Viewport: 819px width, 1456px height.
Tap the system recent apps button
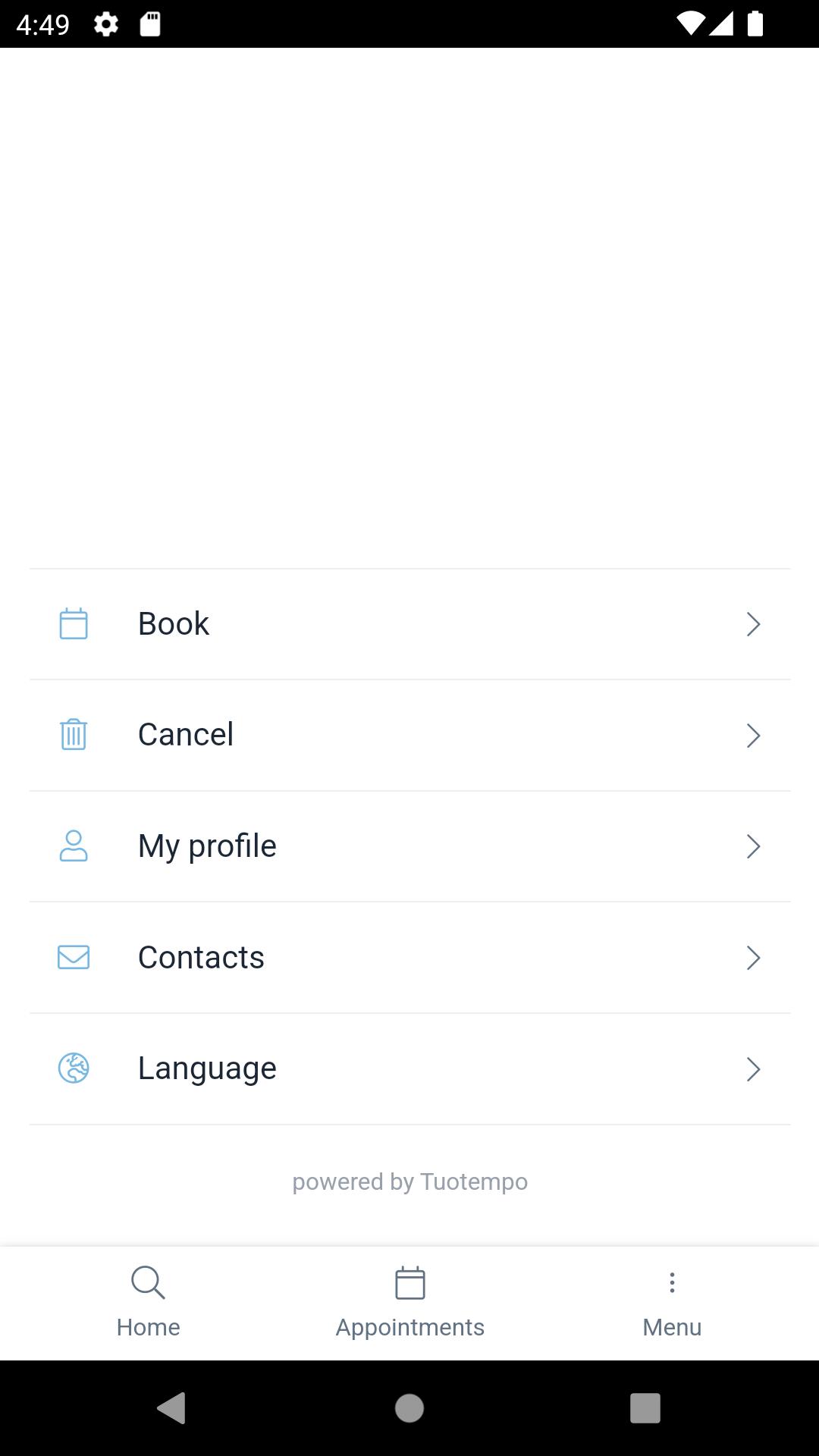click(645, 1408)
